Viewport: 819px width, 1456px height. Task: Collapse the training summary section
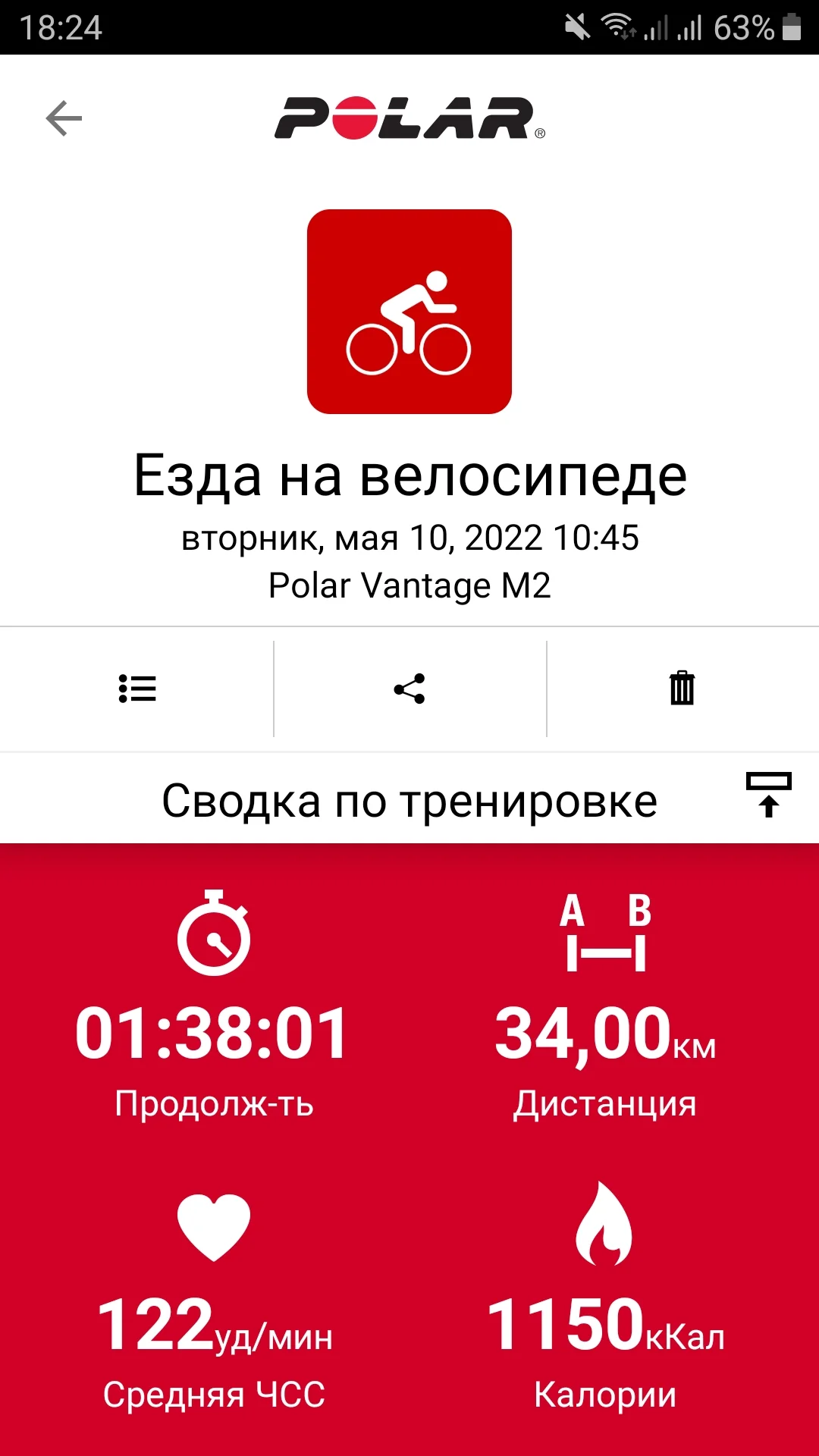[768, 795]
